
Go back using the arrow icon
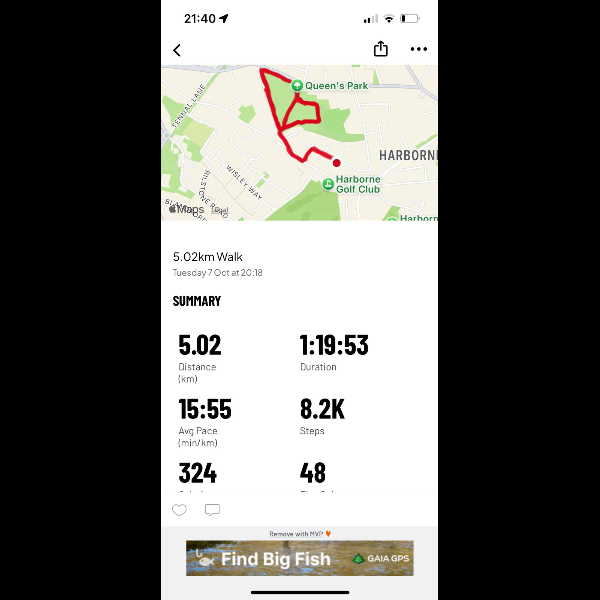[x=177, y=50]
